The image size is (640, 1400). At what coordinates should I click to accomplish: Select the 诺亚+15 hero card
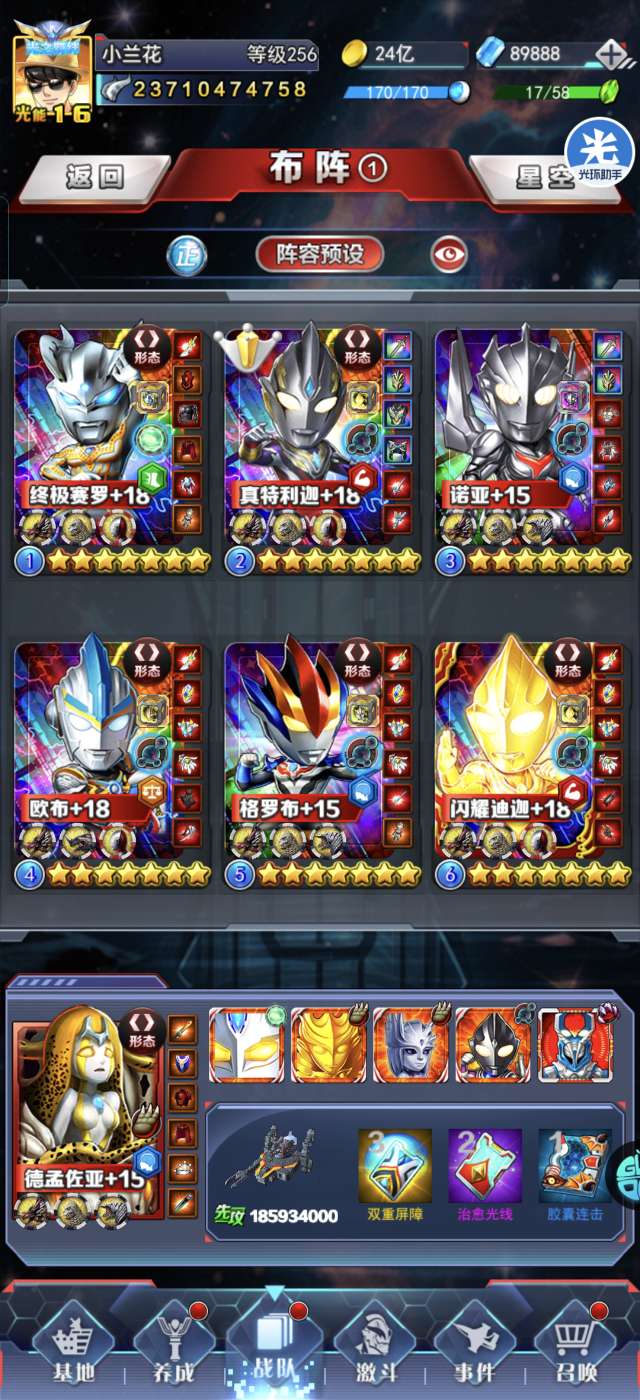pos(532,450)
